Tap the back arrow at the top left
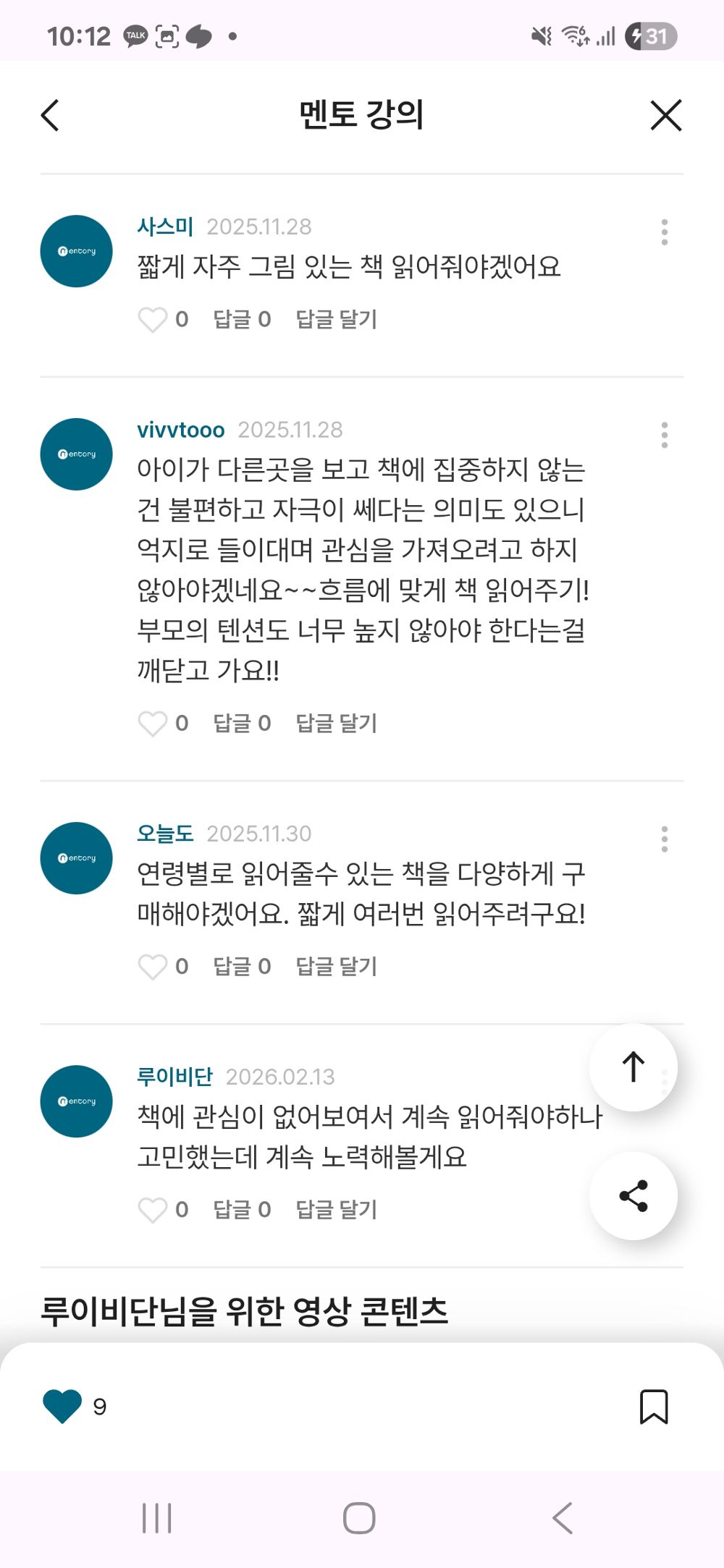724x1568 pixels. coord(49,115)
